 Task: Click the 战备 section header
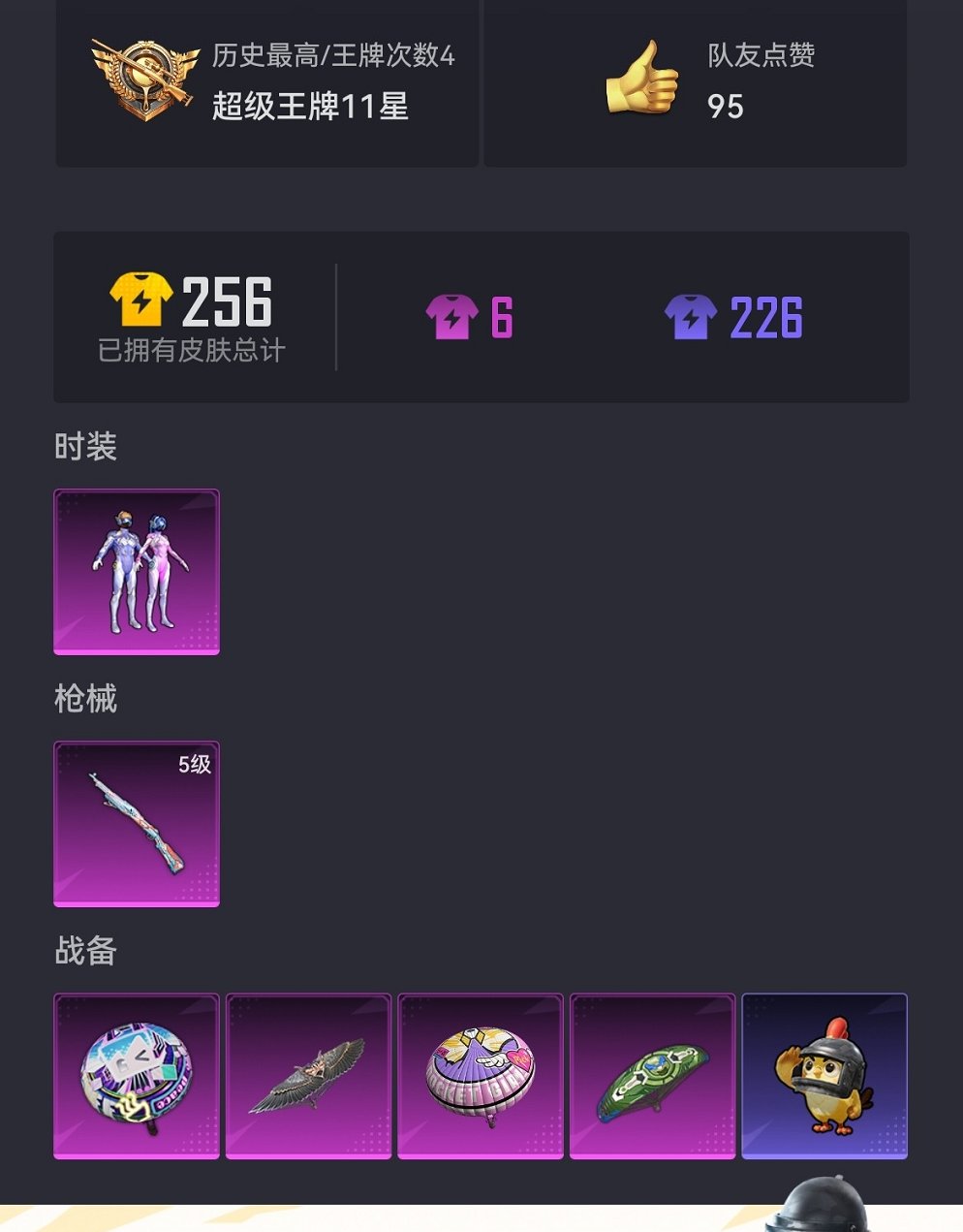pyautogui.click(x=85, y=953)
